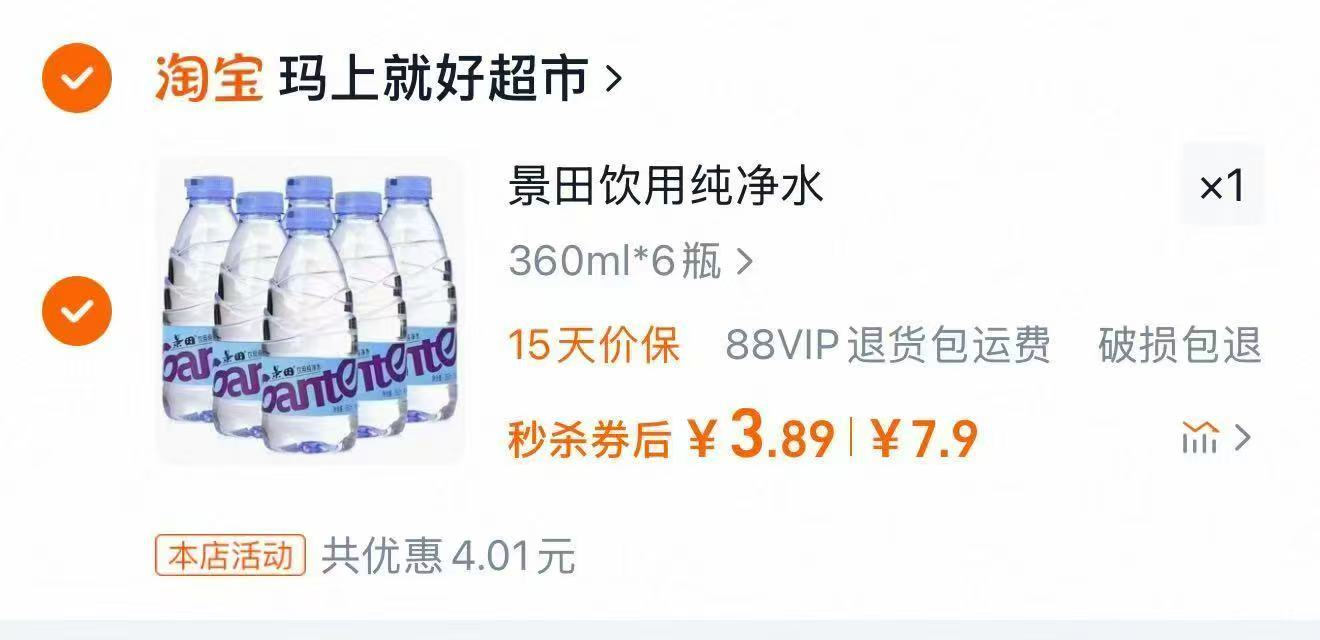Open the 景田 water product image
Screen dimensions: 1320x640
coord(310,311)
